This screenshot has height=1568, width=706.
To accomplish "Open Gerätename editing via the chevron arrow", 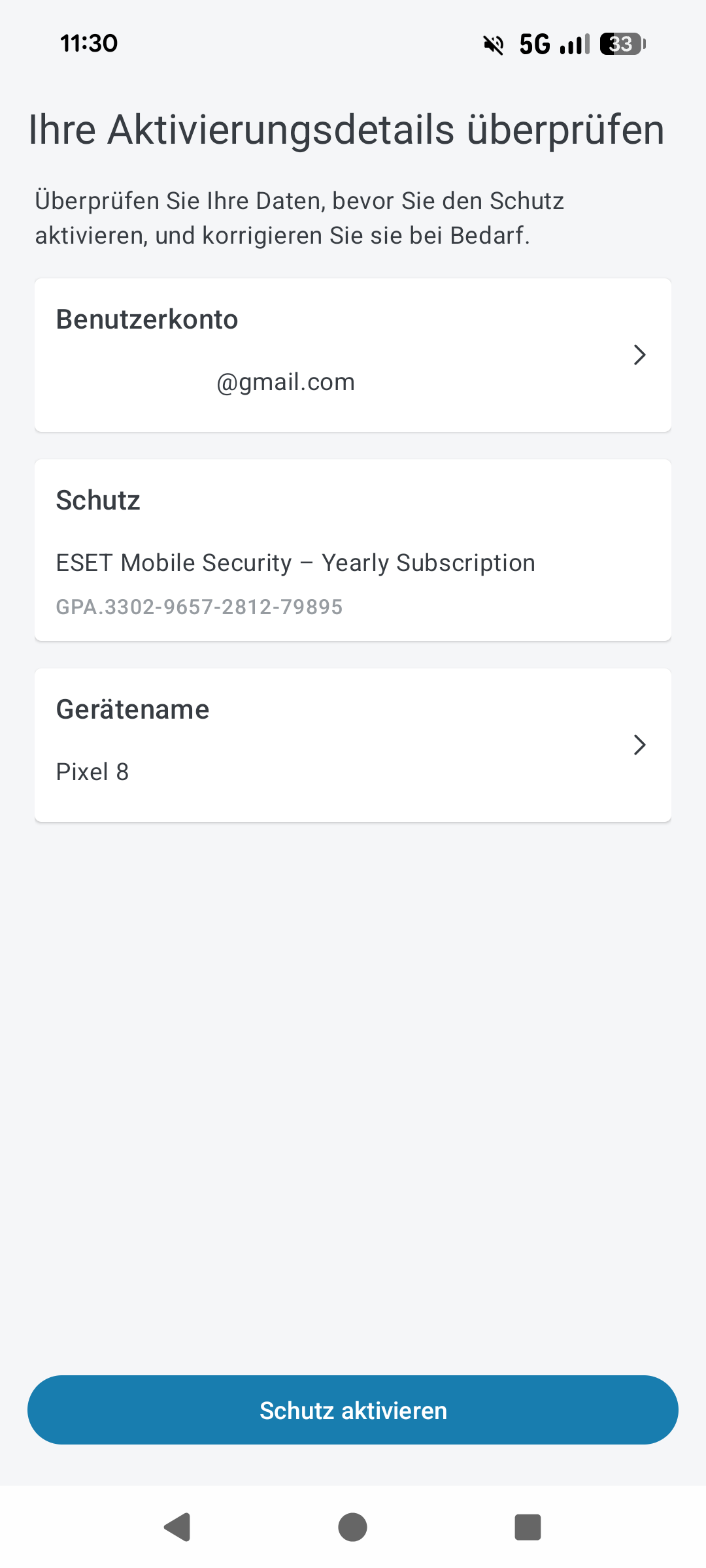I will 640,744.
